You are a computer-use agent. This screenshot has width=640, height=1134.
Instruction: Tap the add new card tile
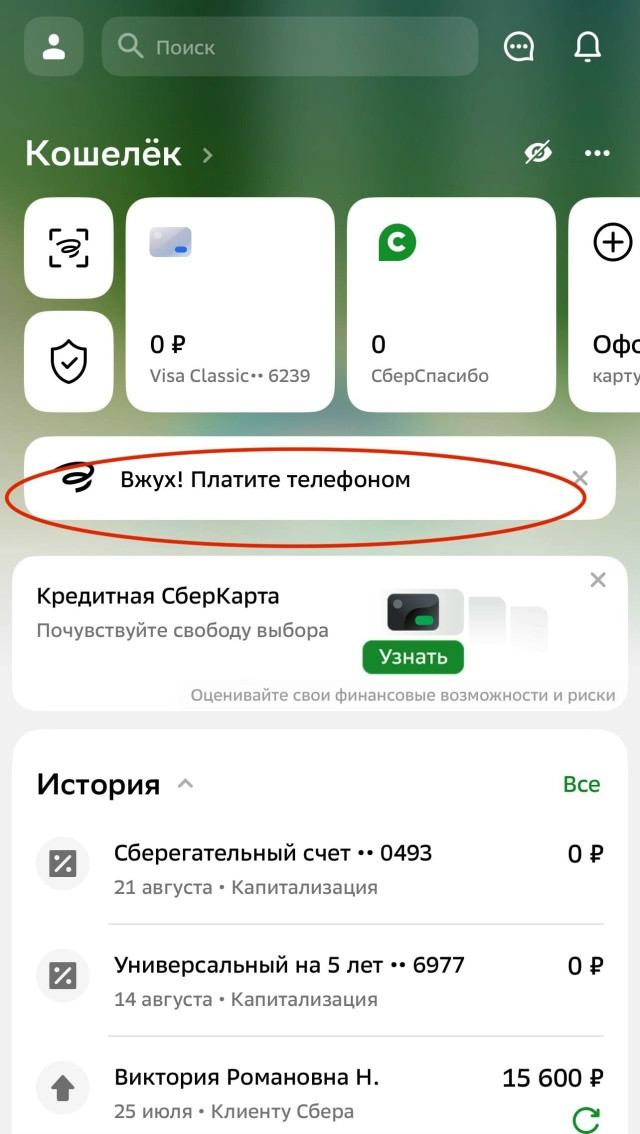[605, 304]
